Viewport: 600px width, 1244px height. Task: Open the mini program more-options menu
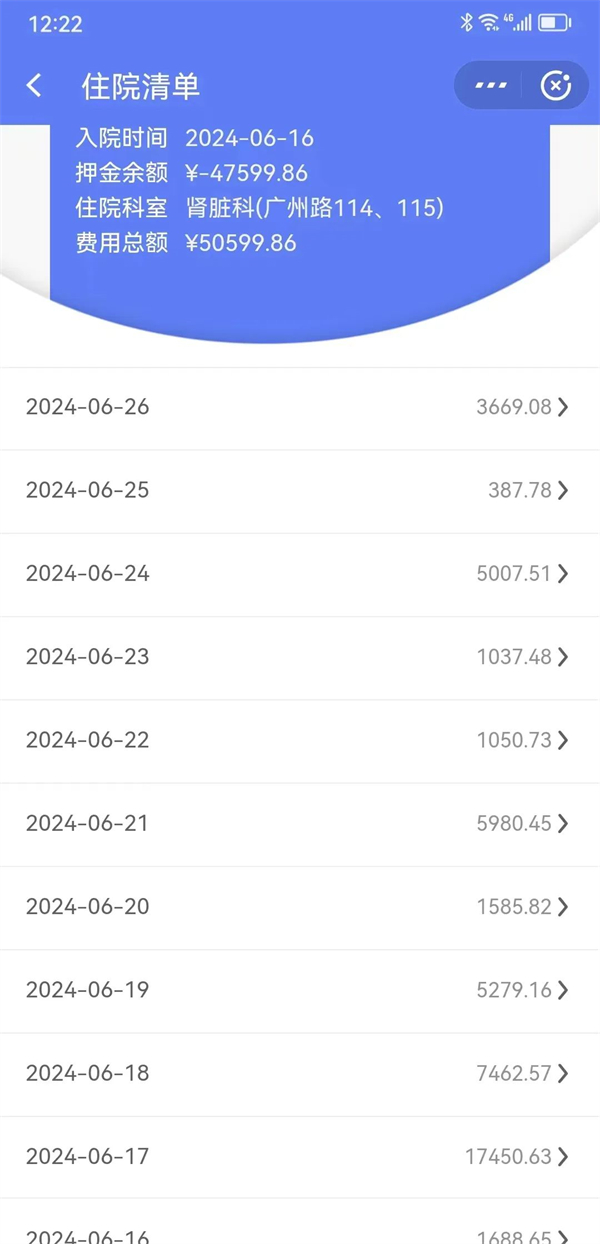pyautogui.click(x=490, y=86)
